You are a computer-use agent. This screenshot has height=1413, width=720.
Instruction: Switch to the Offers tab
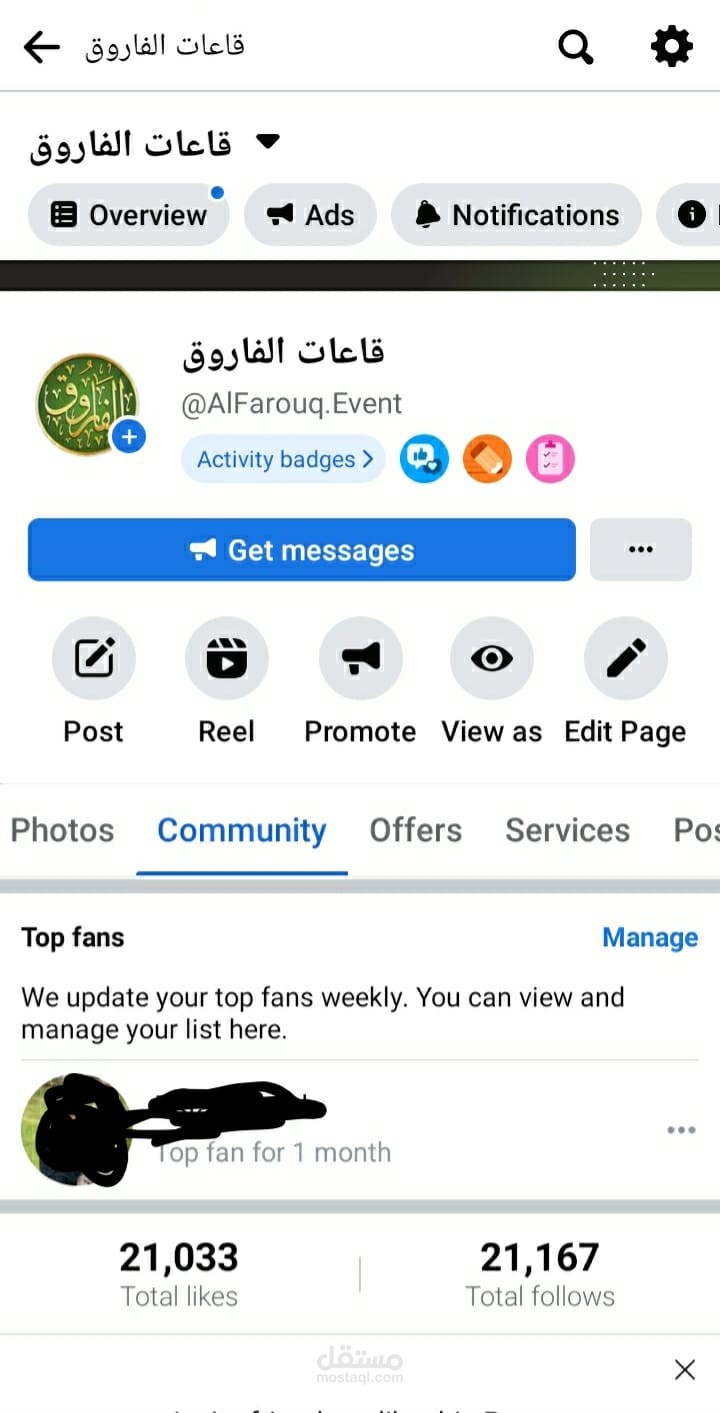tap(416, 830)
